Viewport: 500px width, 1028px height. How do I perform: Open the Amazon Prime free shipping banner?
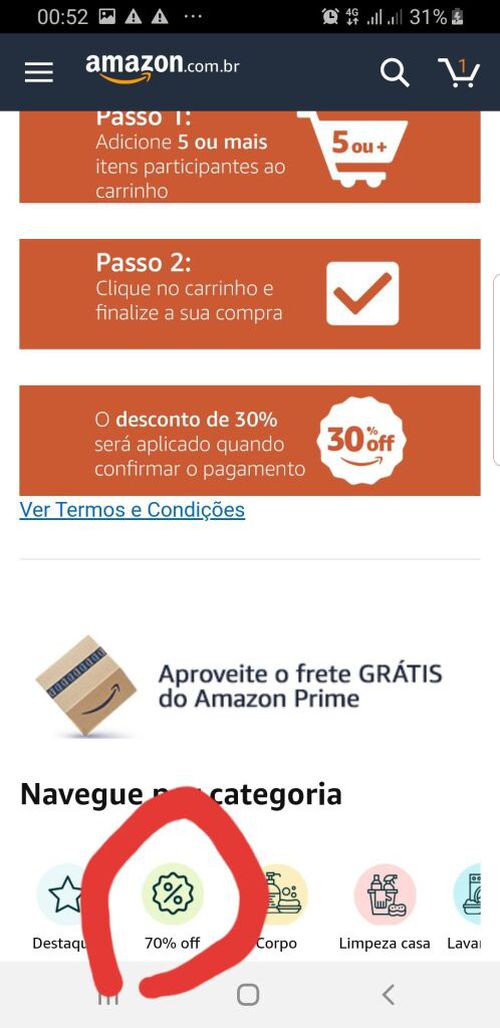(x=250, y=686)
